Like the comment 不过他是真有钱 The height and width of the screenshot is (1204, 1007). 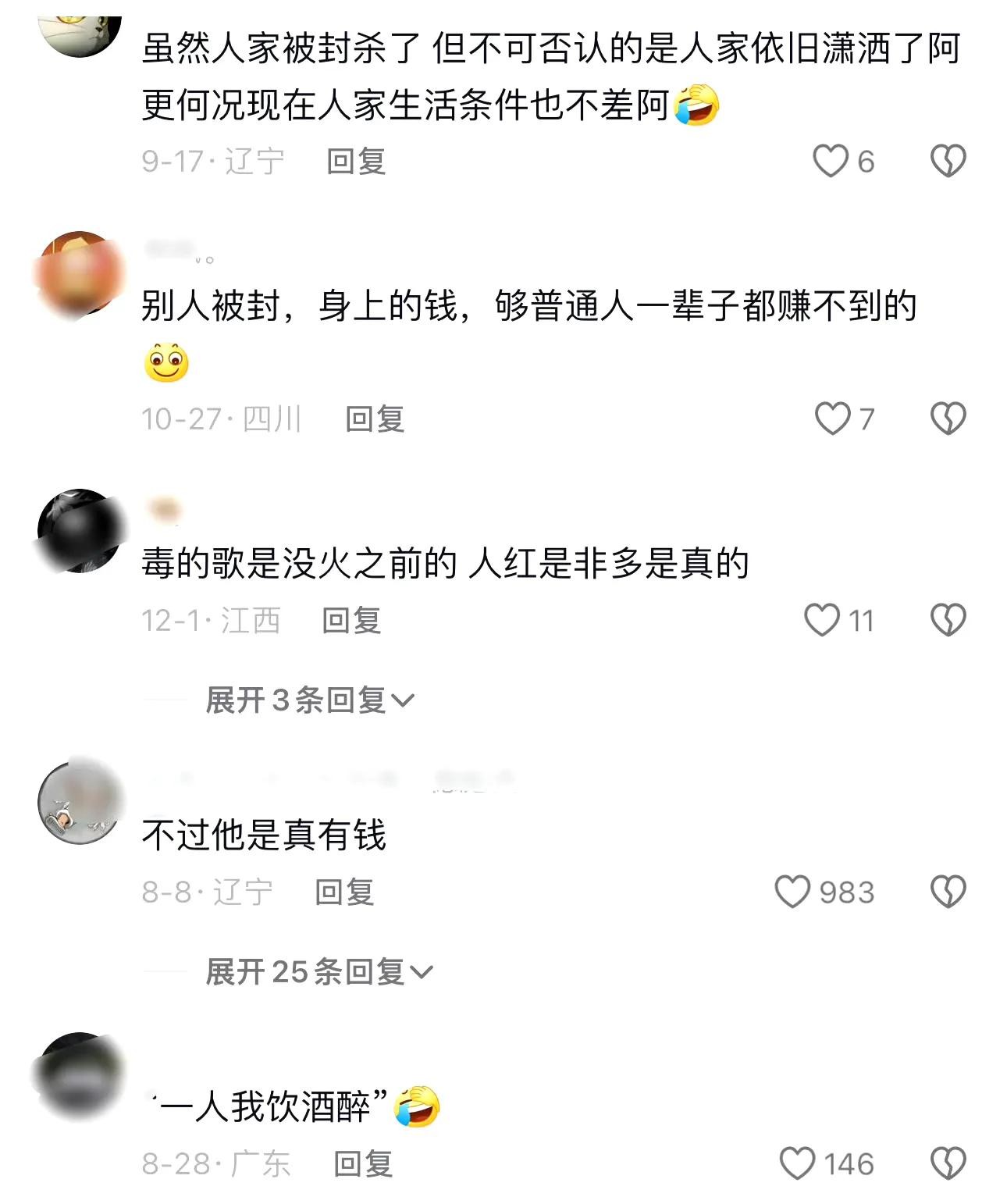click(x=792, y=892)
